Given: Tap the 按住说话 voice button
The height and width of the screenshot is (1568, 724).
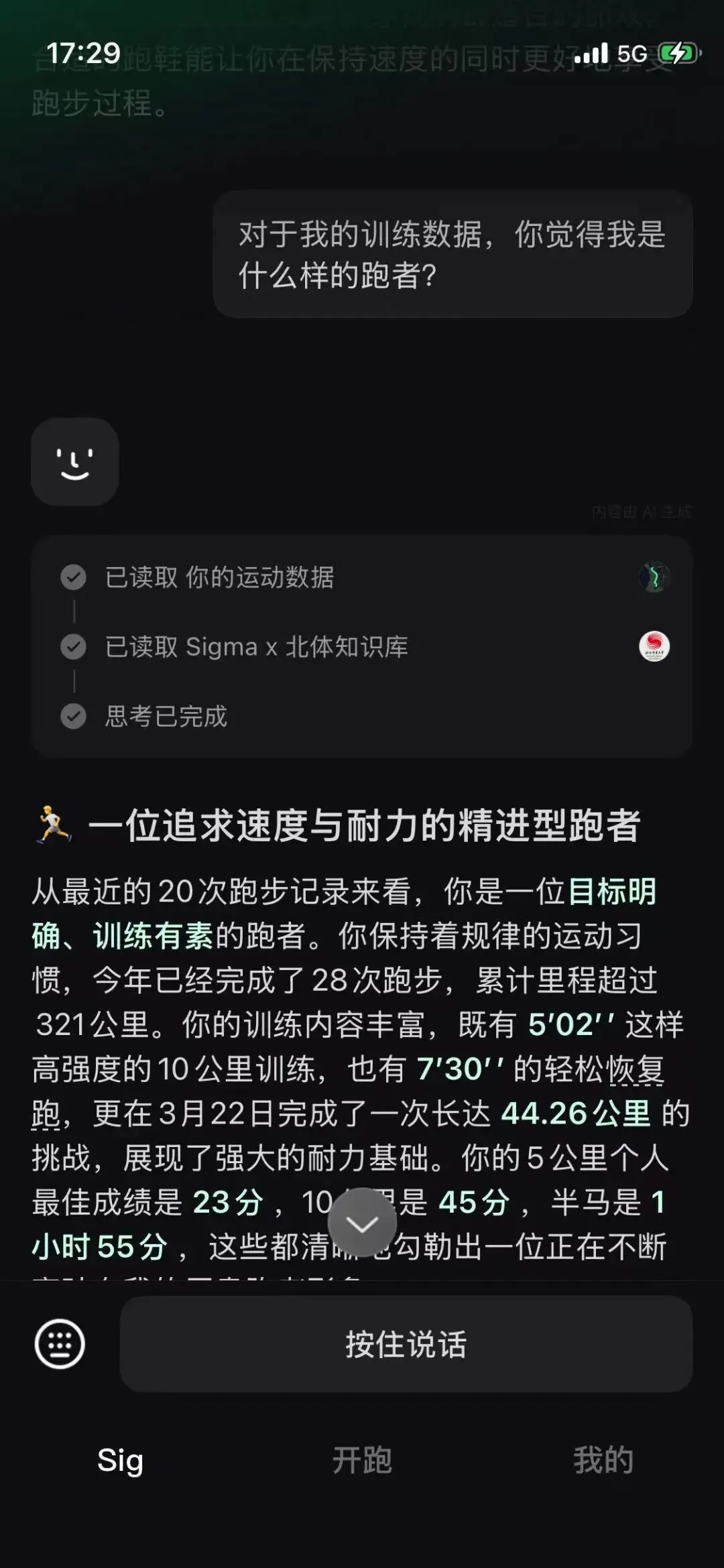Looking at the screenshot, I should pos(406,1344).
